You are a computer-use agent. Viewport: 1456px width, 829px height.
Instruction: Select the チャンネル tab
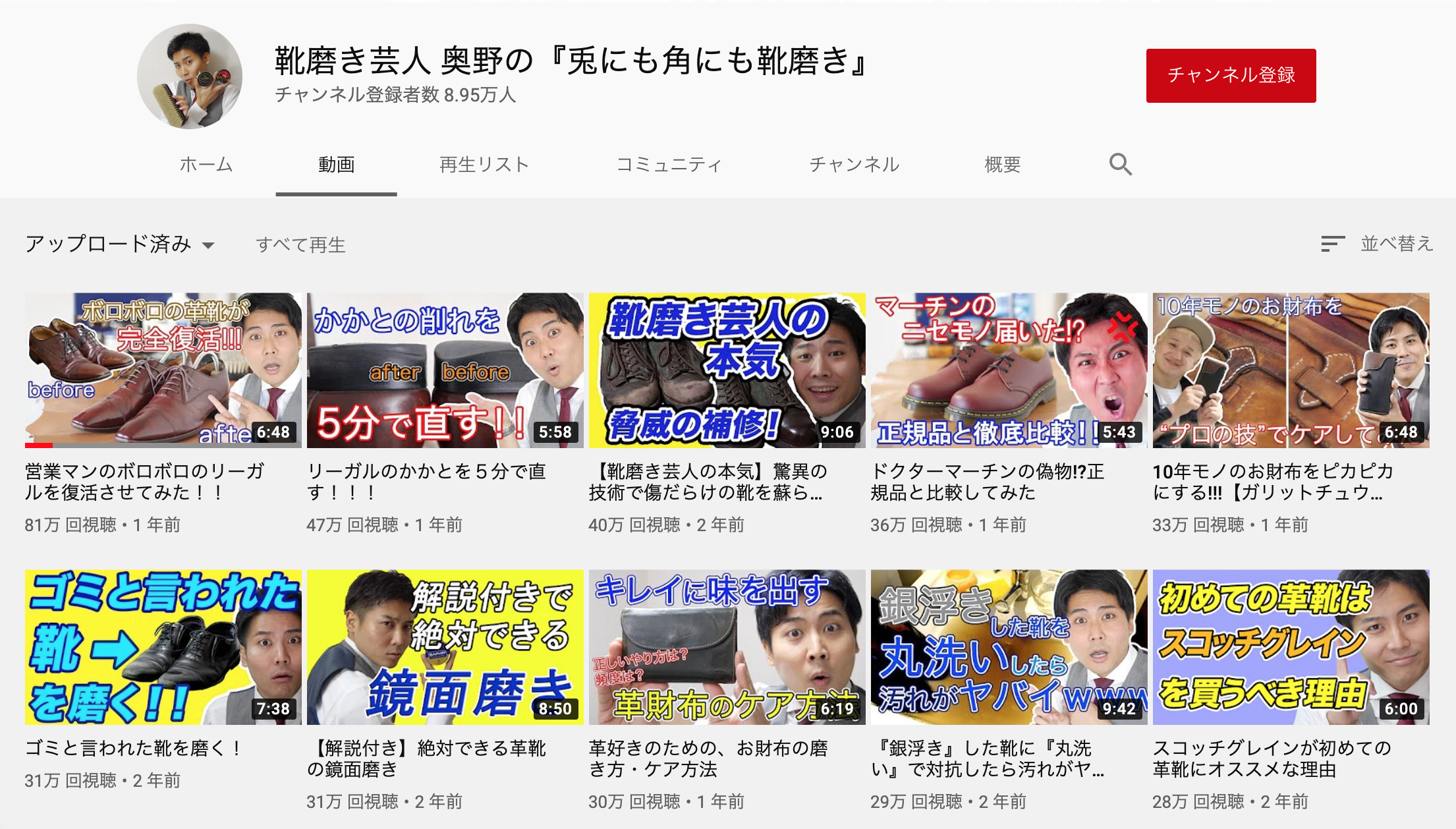(x=854, y=164)
